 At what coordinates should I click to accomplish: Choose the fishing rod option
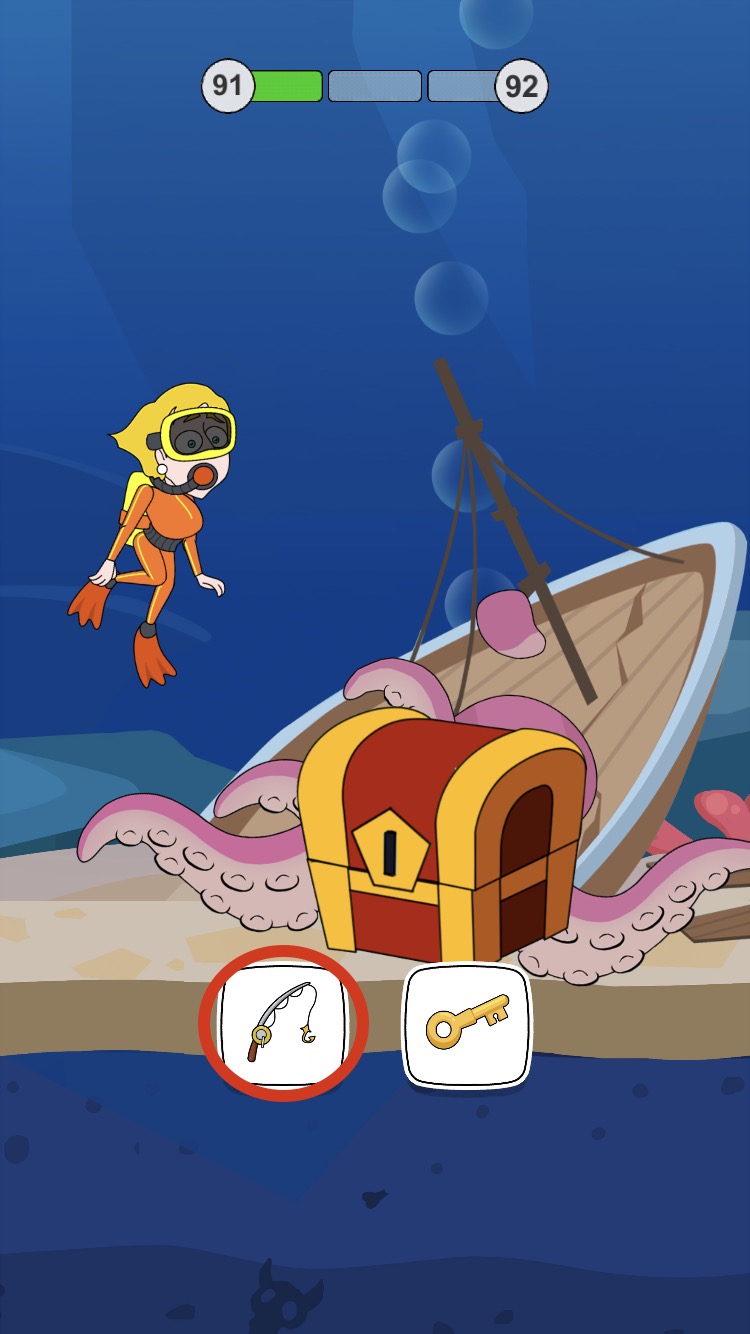pos(283,1024)
